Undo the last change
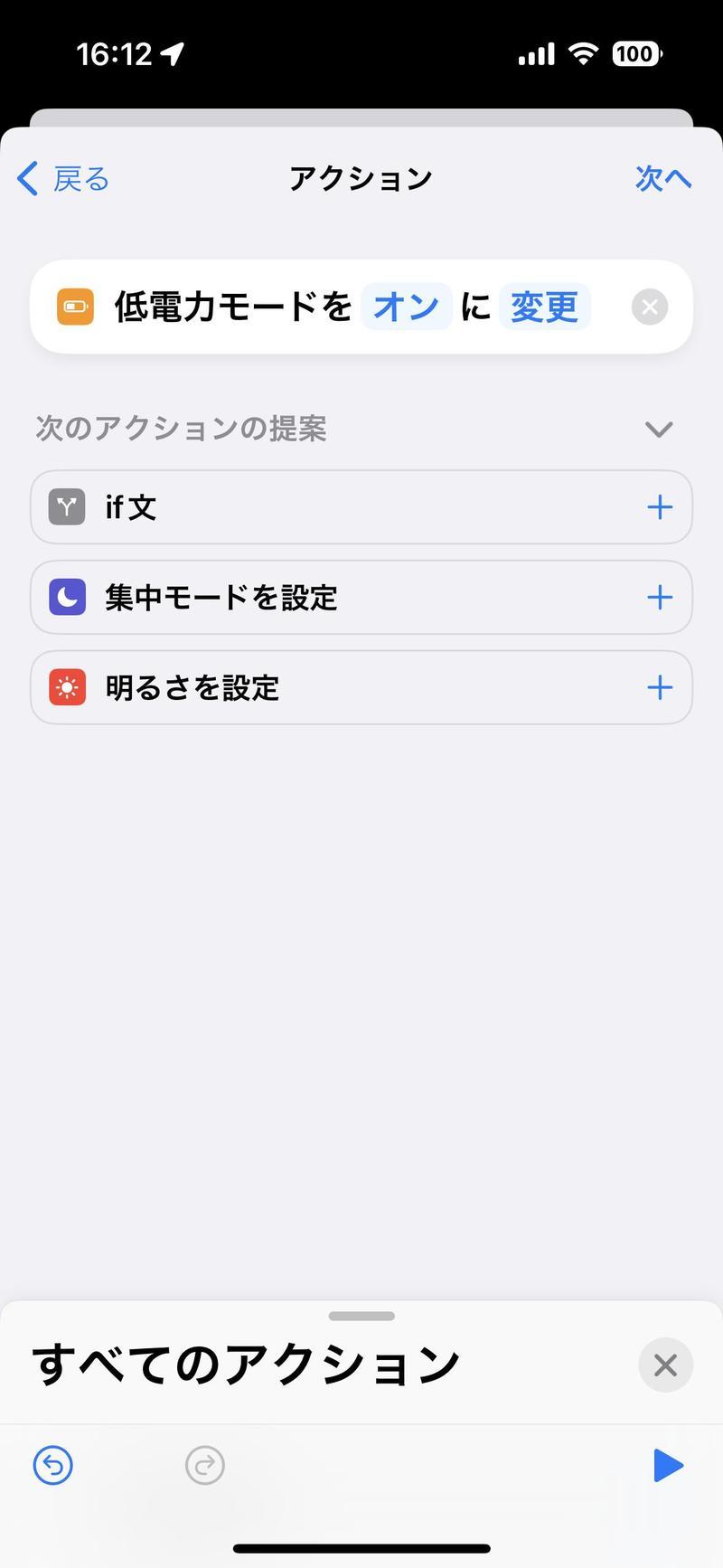The height and width of the screenshot is (1568, 723). [53, 1465]
